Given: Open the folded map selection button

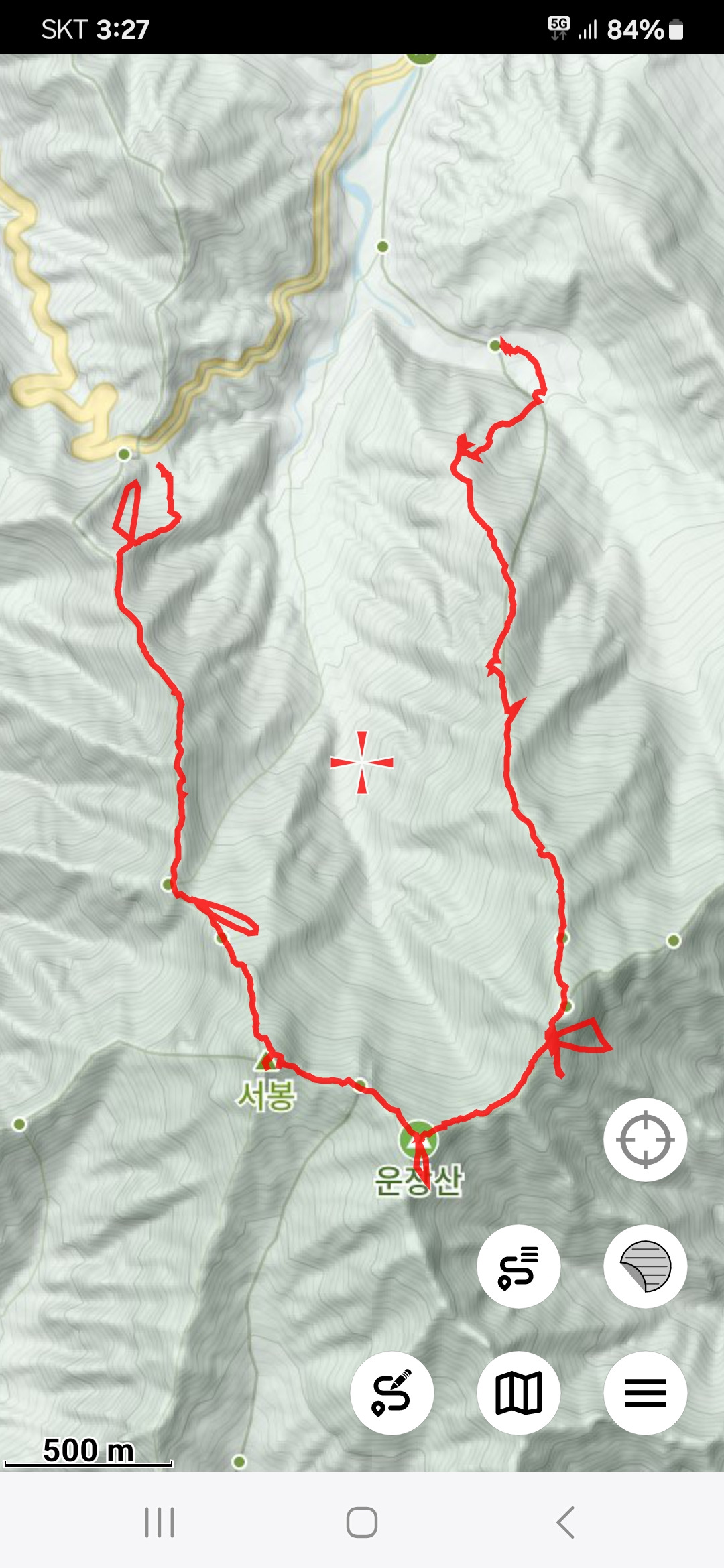Looking at the screenshot, I should point(518,1393).
